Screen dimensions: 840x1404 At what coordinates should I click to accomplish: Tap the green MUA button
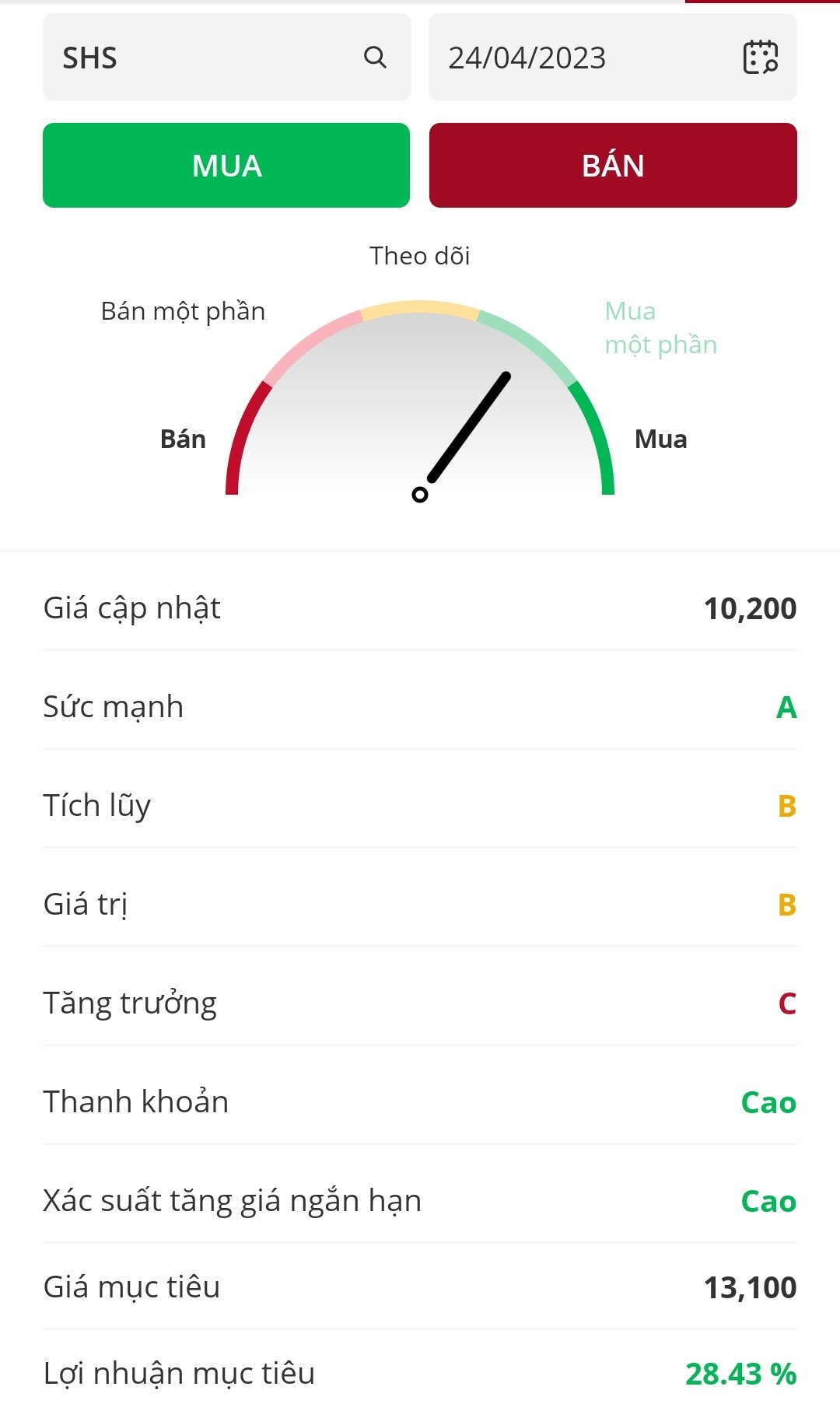coord(226,166)
